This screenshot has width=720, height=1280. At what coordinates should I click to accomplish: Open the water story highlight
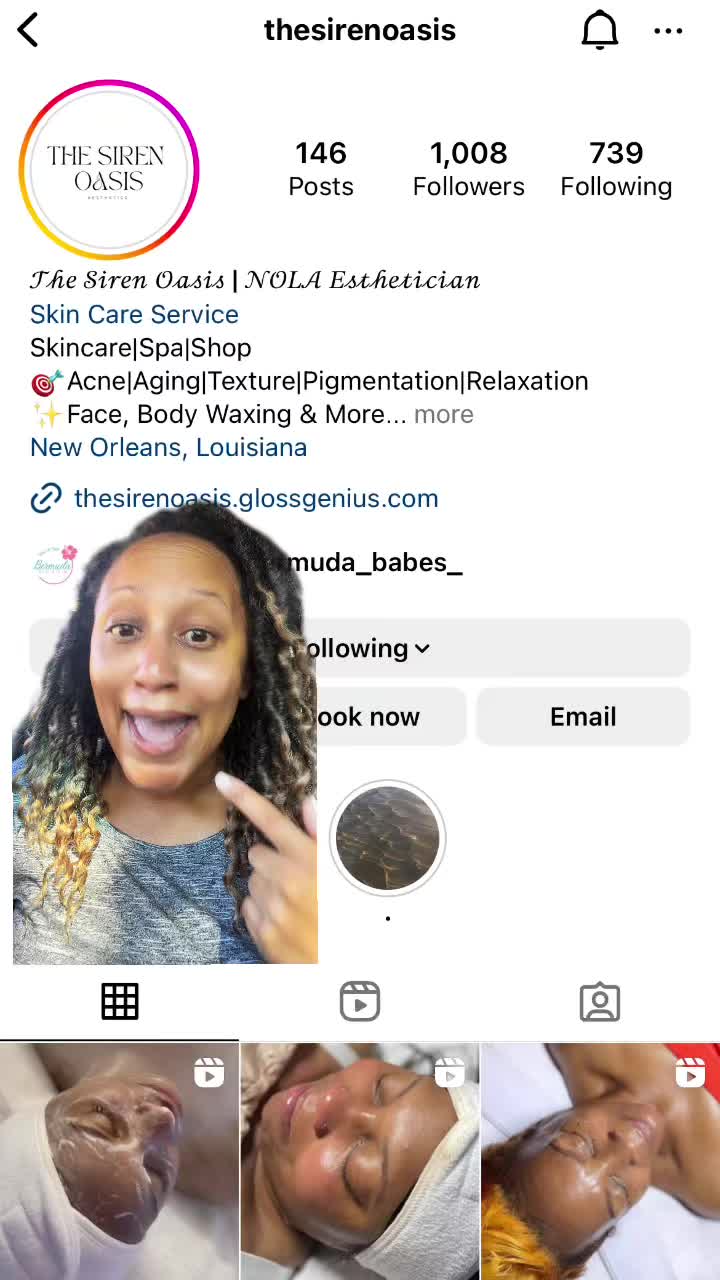pyautogui.click(x=387, y=838)
